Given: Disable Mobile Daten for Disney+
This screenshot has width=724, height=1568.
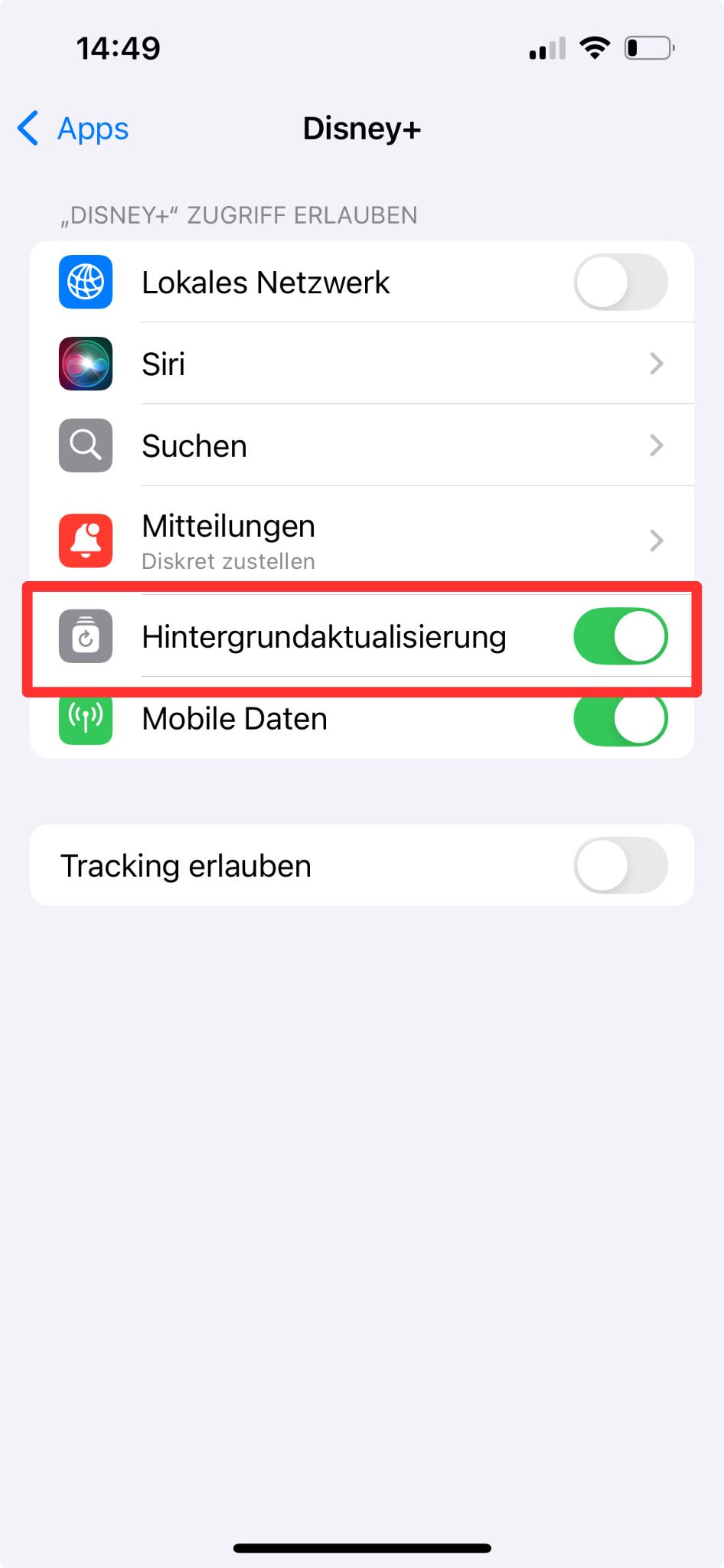Looking at the screenshot, I should pos(621,718).
